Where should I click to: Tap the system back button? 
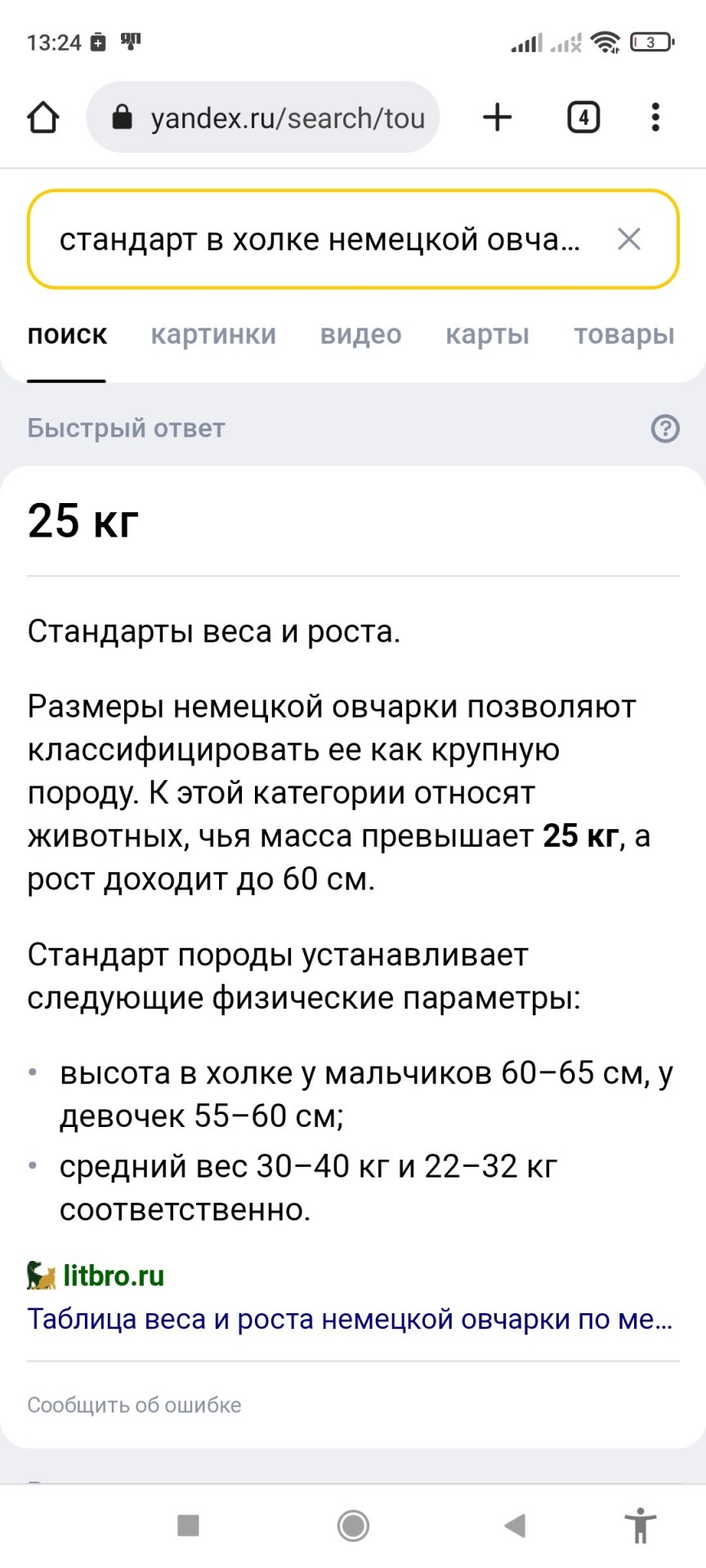point(515,1525)
